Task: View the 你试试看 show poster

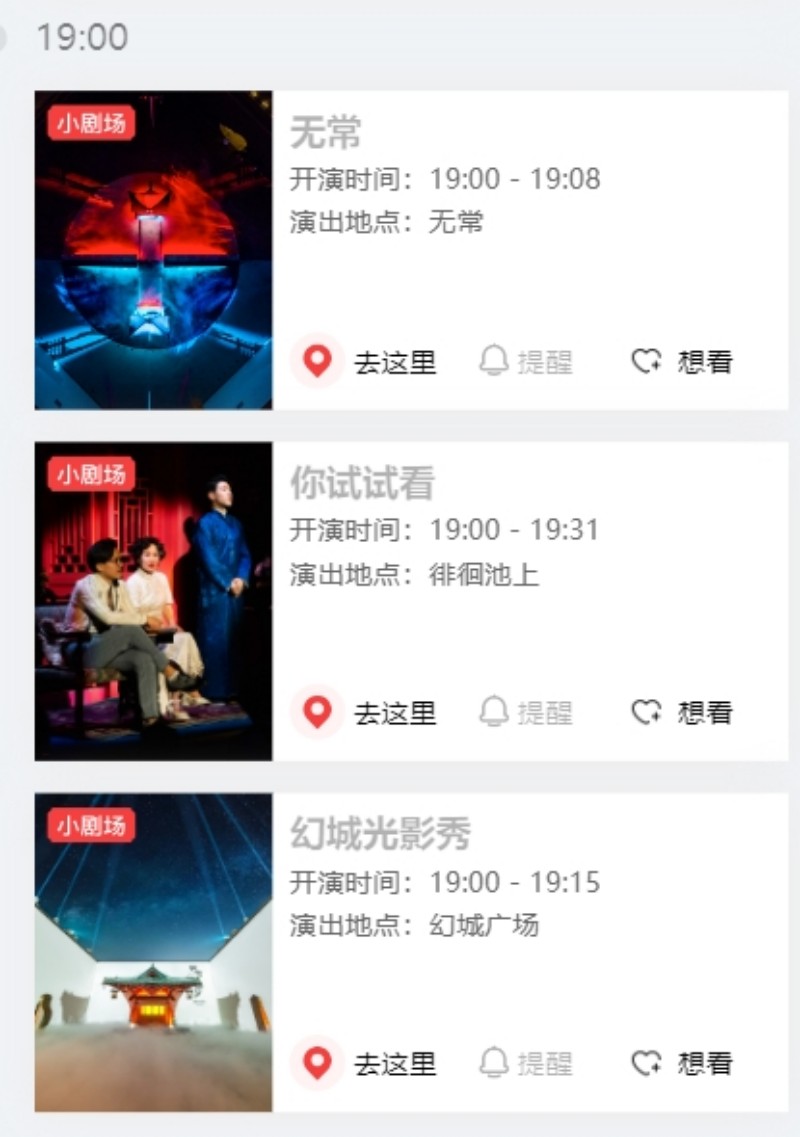Action: [x=152, y=600]
